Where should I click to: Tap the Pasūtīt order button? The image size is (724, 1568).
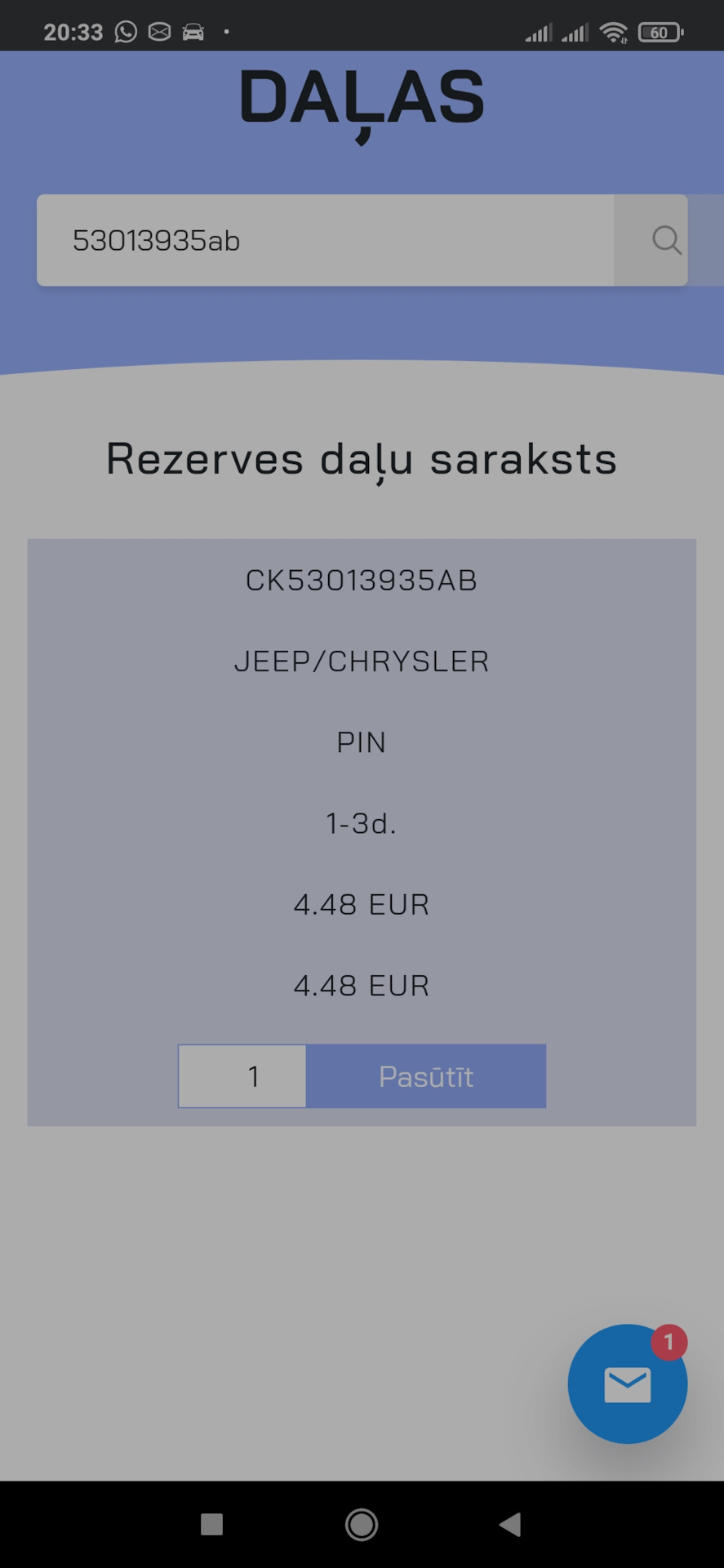425,1076
